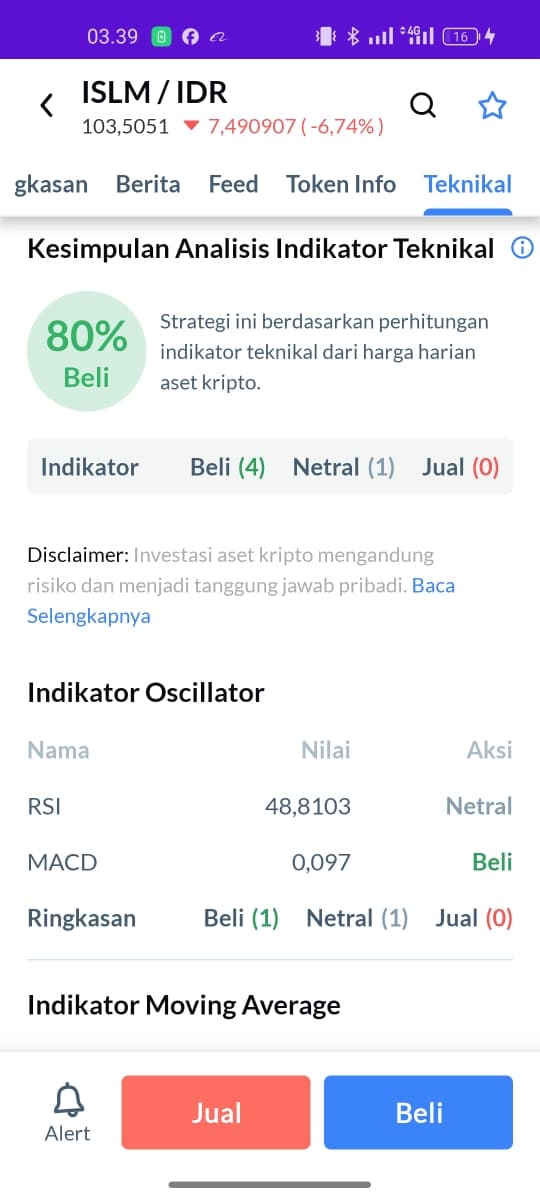Go back using the top arrow
Viewport: 540px width, 1200px height.
click(46, 106)
